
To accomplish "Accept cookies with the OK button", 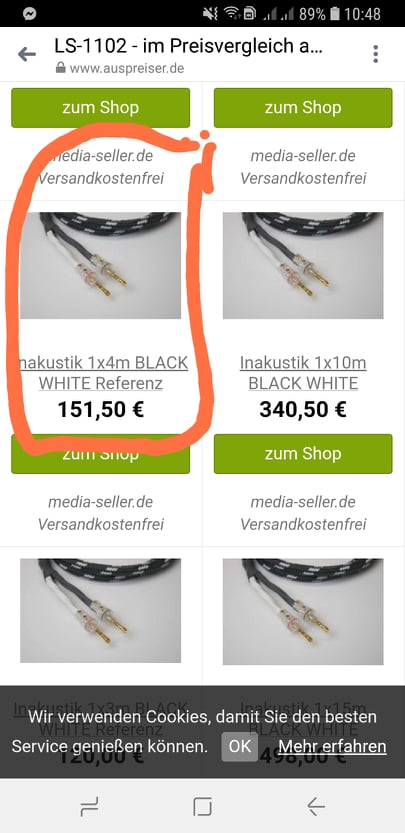I will click(x=240, y=746).
